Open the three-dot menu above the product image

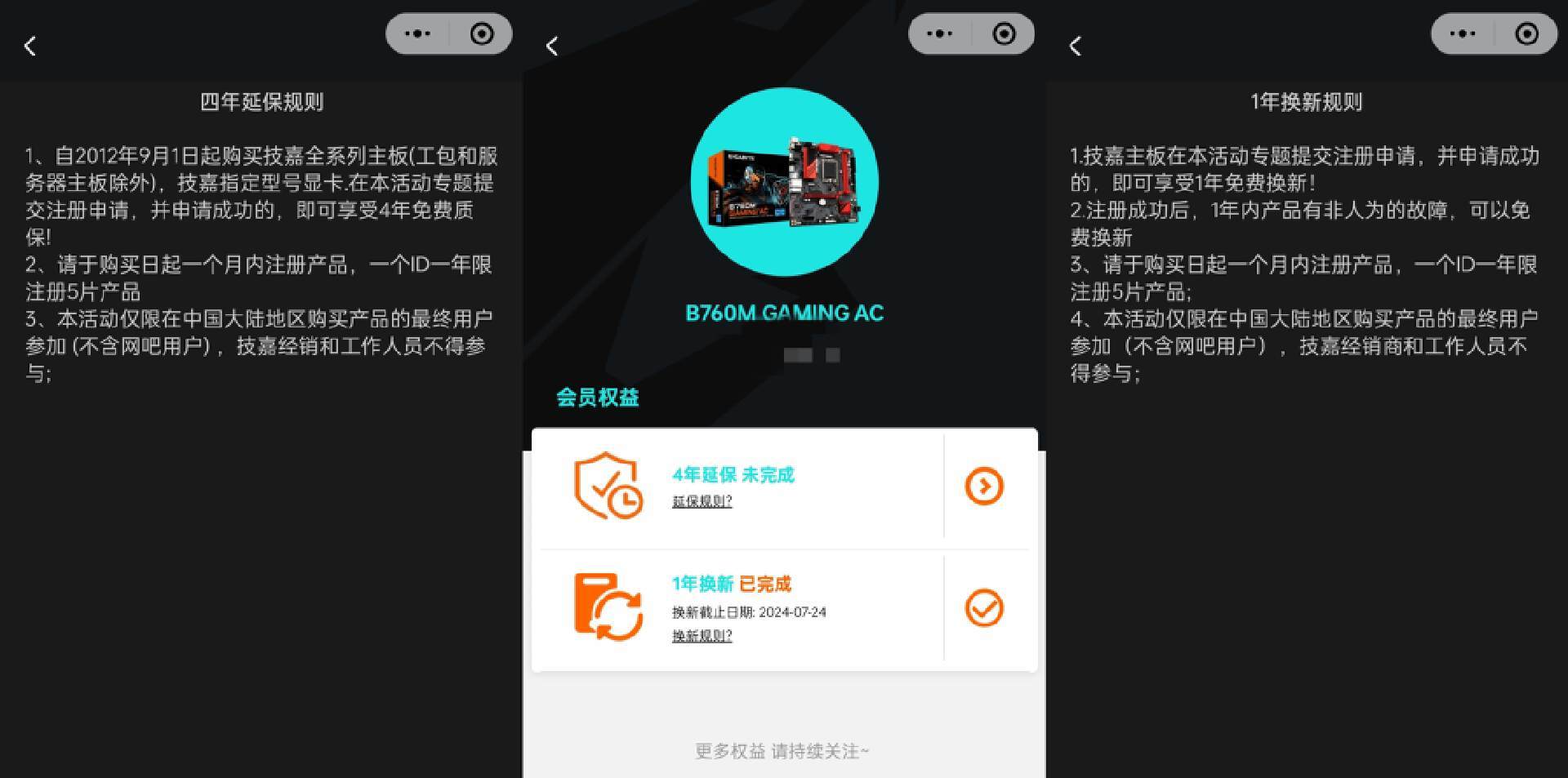tap(940, 34)
